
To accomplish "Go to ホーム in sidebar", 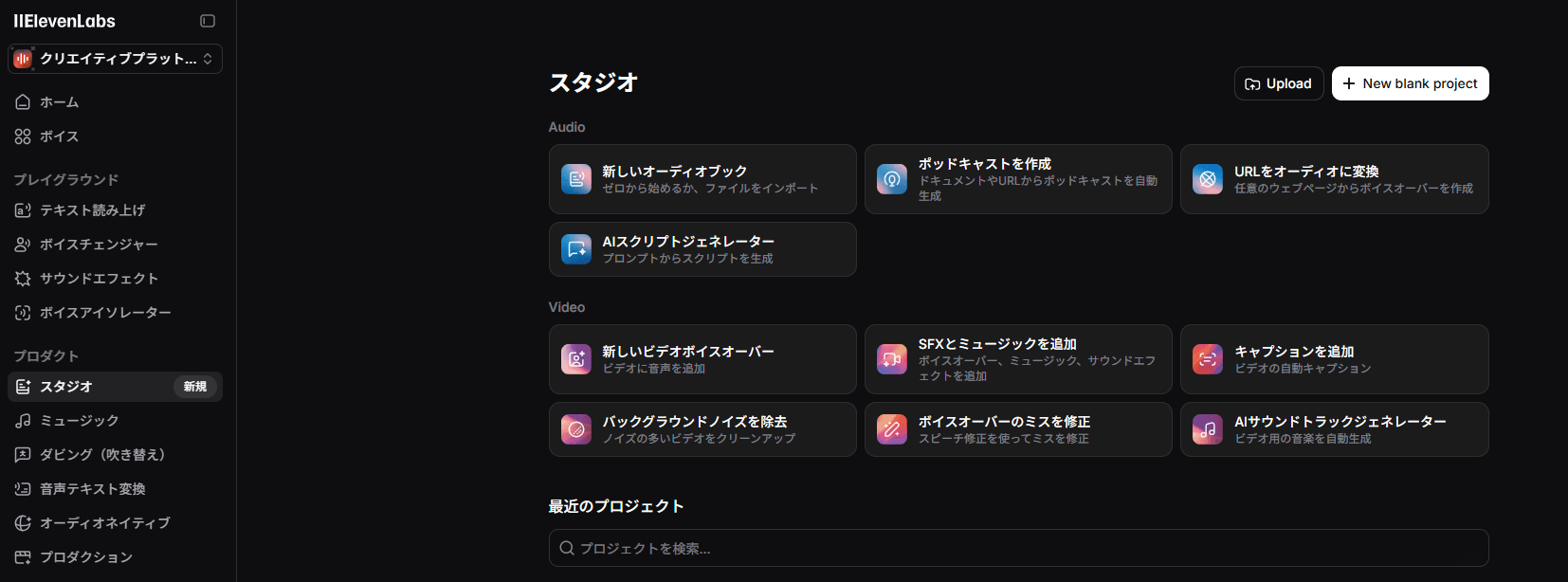I will 59,102.
